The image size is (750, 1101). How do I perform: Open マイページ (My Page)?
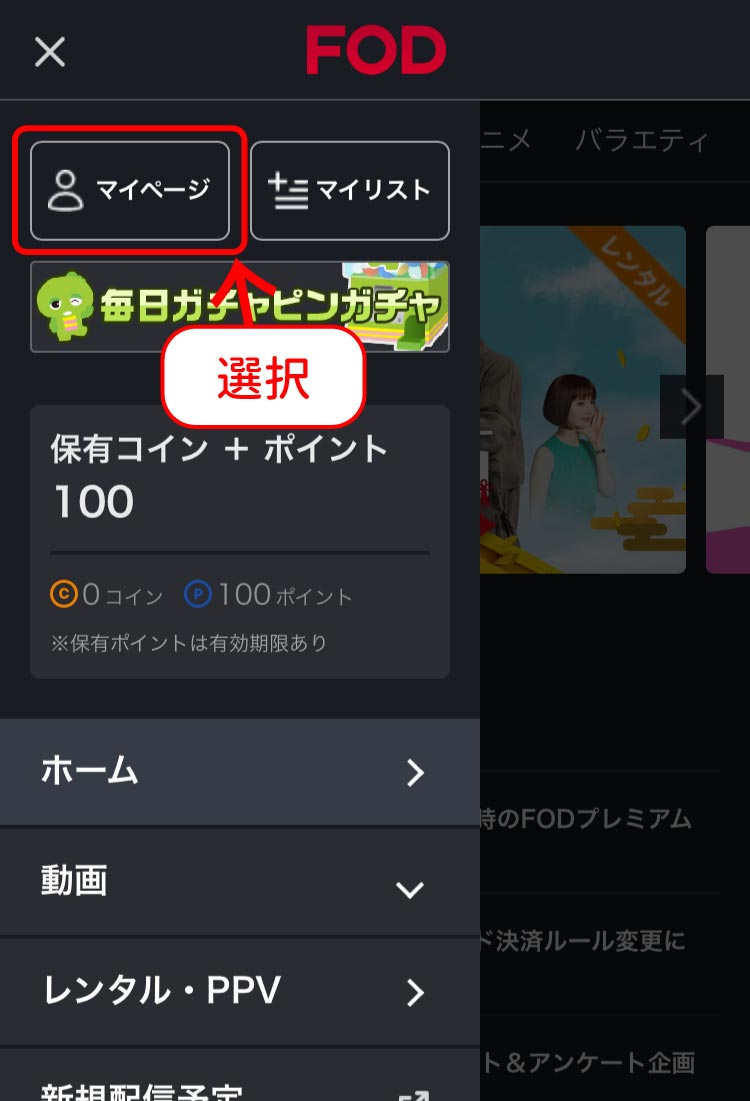130,190
